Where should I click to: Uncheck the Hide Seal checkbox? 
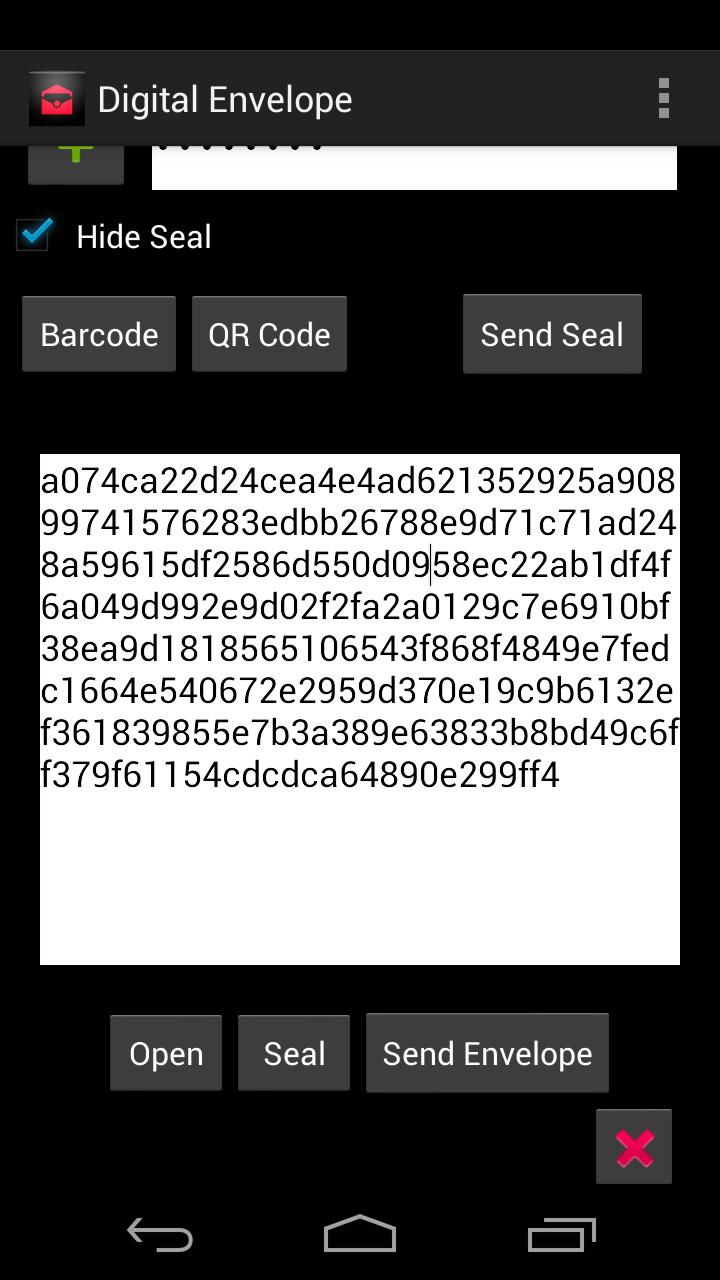click(35, 236)
